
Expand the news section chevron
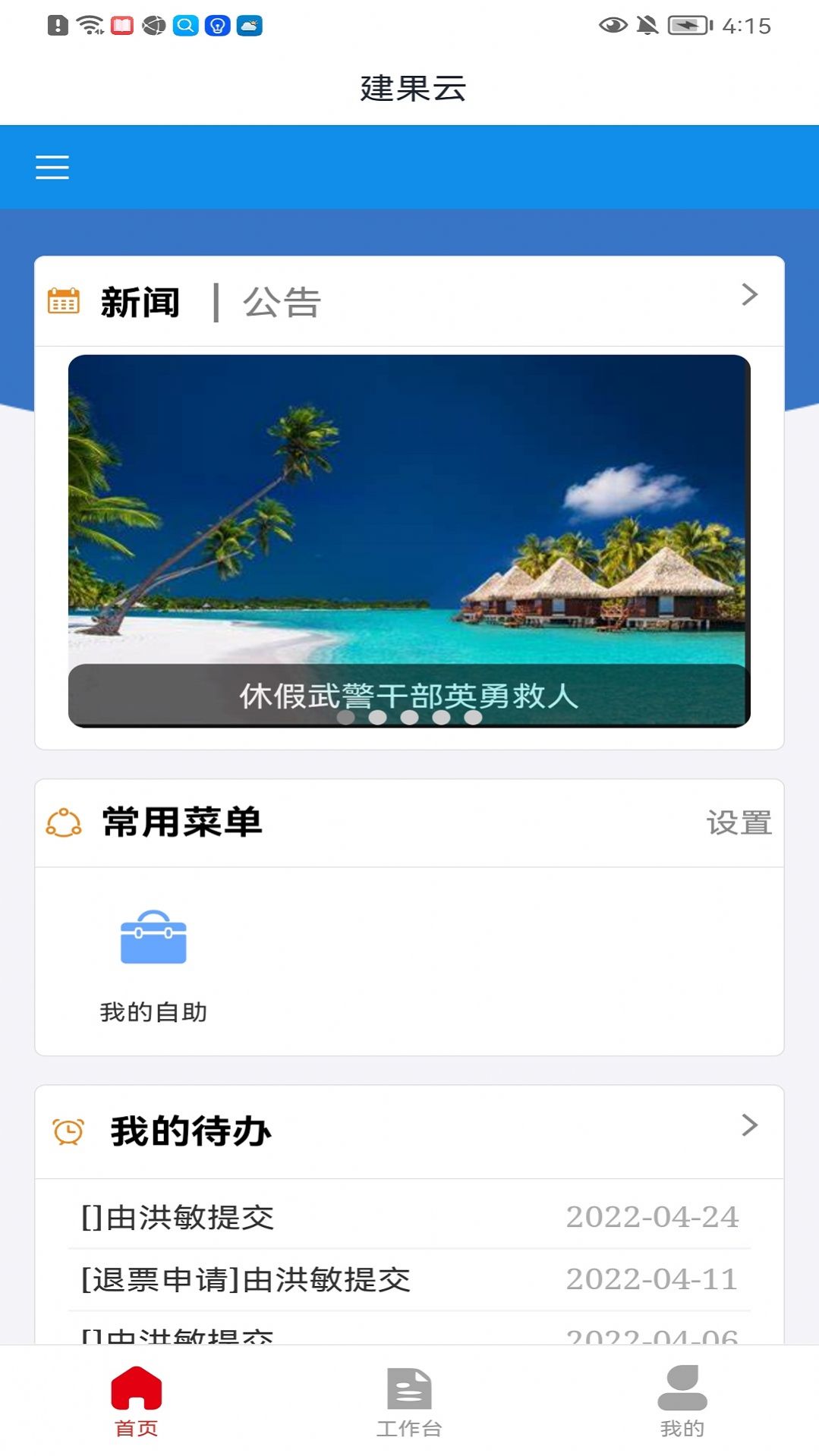click(x=749, y=295)
